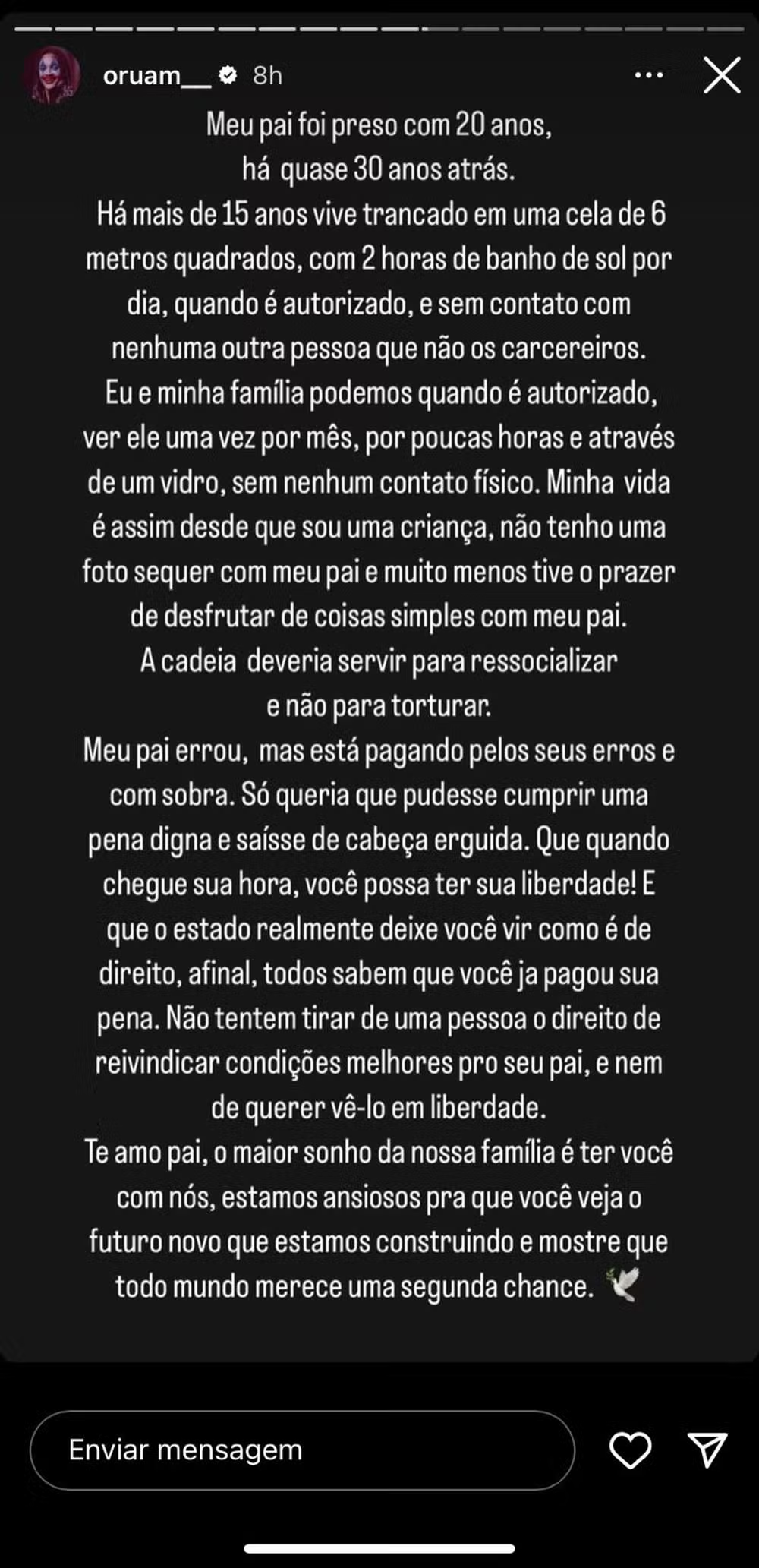Open the three-dot options menu
Screen dimensions: 759x1568
coord(648,75)
